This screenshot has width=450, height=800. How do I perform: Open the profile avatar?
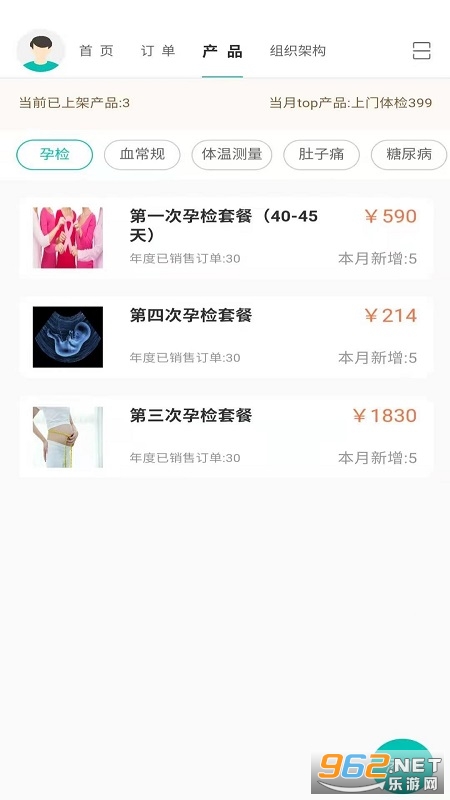pyautogui.click(x=41, y=51)
